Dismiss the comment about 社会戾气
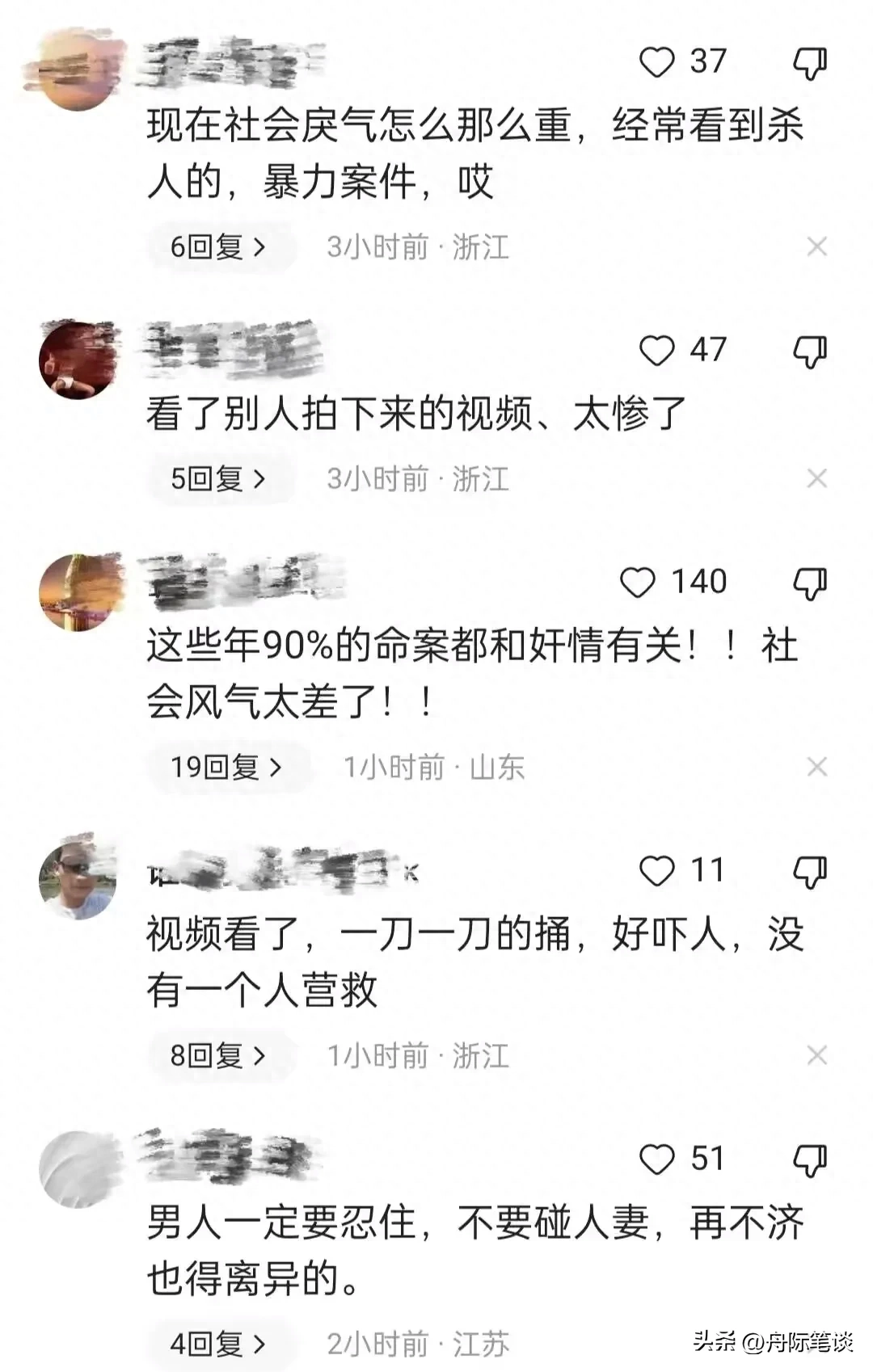The height and width of the screenshot is (1372, 873). tap(816, 246)
